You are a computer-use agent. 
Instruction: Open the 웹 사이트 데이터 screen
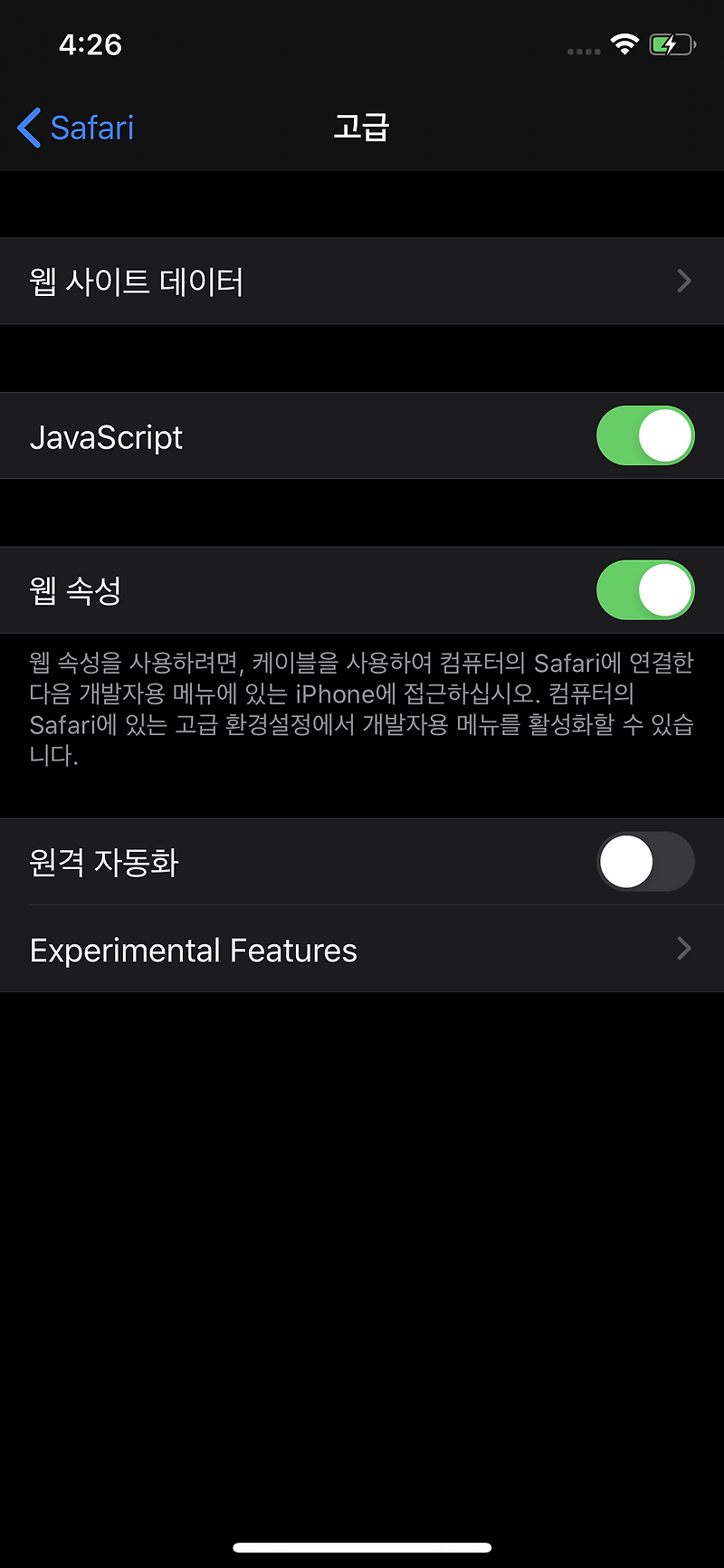[x=362, y=281]
